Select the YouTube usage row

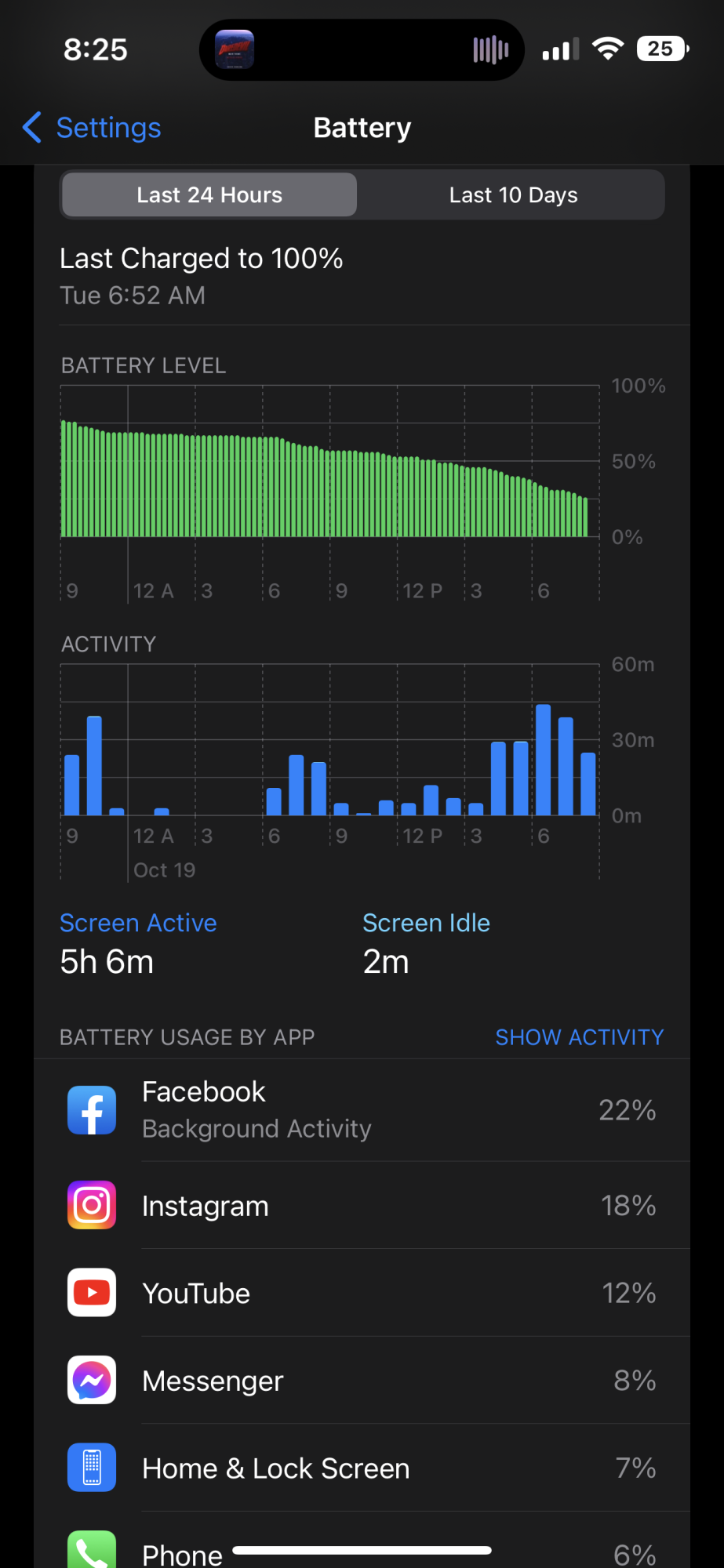pyautogui.click(x=362, y=1294)
